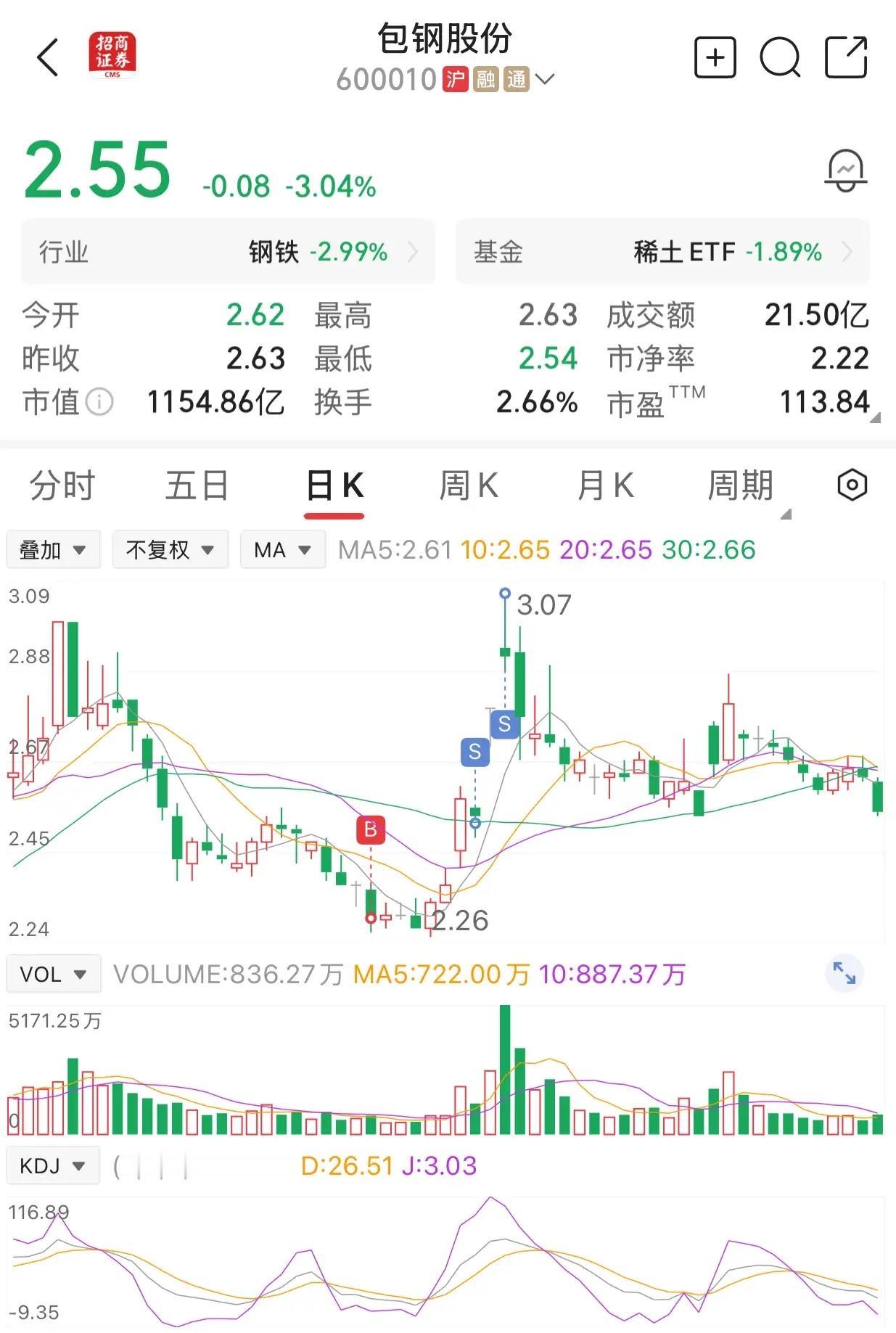This screenshot has height=1333, width=896.
Task: Share this stock page
Action: (x=846, y=57)
